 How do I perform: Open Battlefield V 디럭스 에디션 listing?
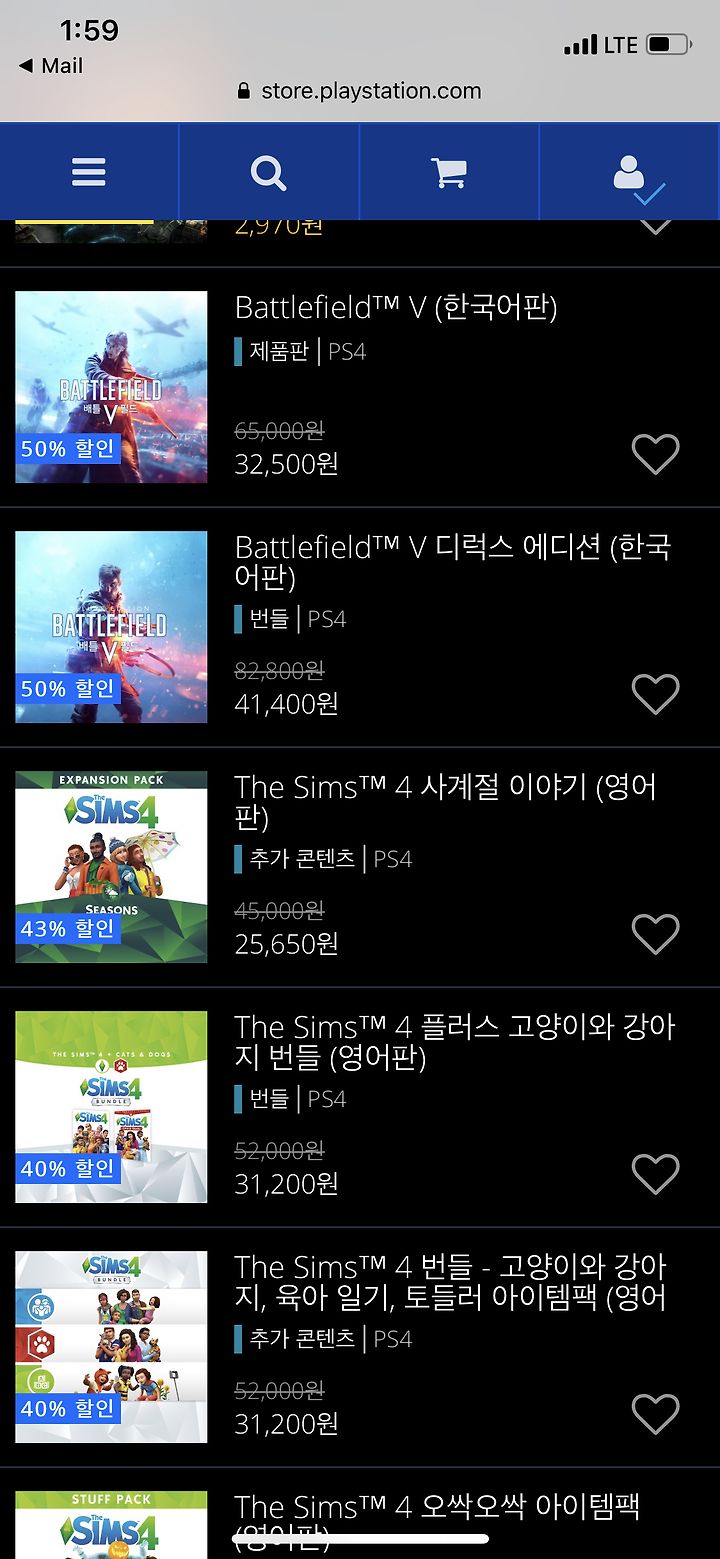click(452, 562)
